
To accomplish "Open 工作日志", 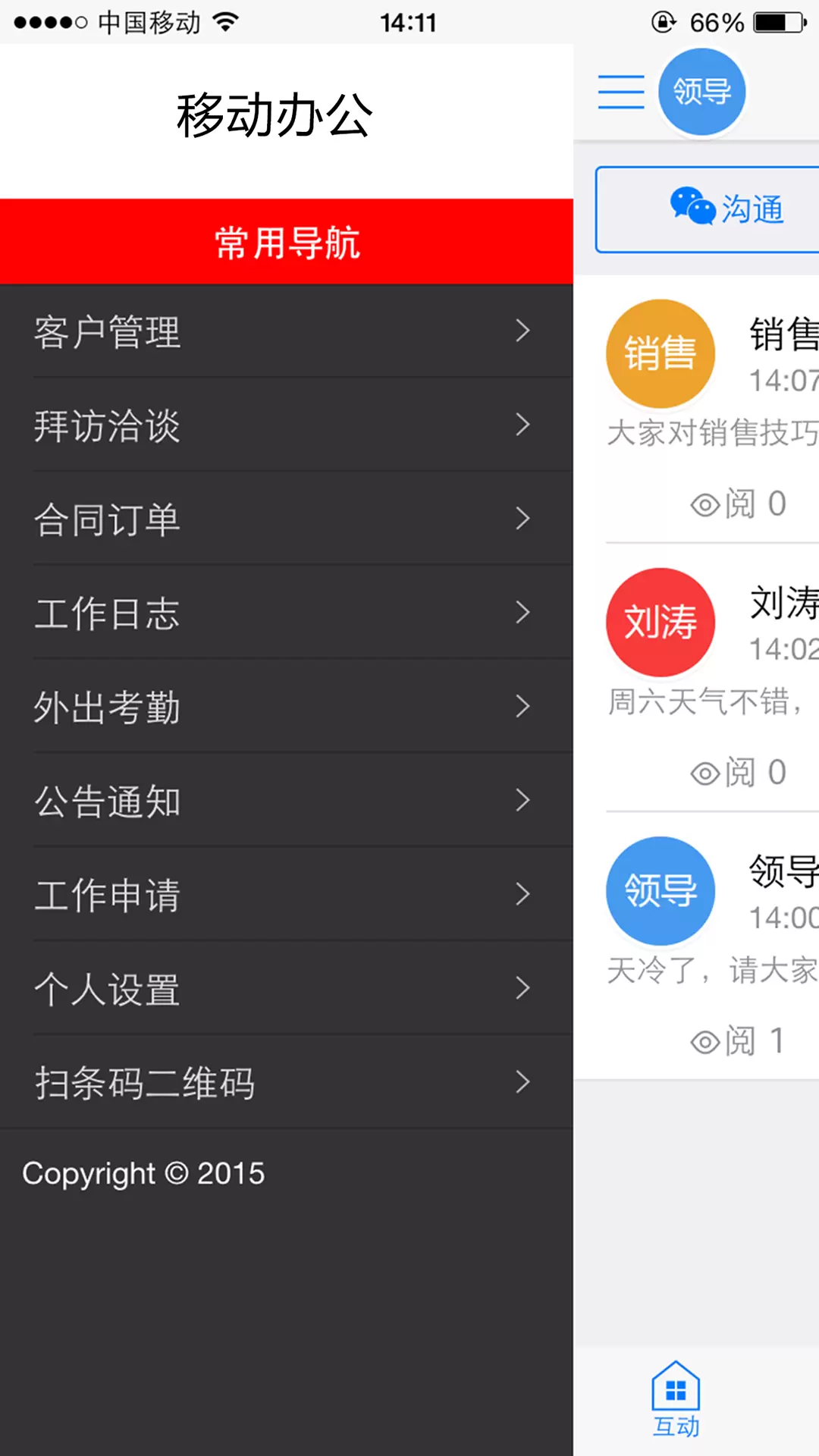I will point(287,613).
